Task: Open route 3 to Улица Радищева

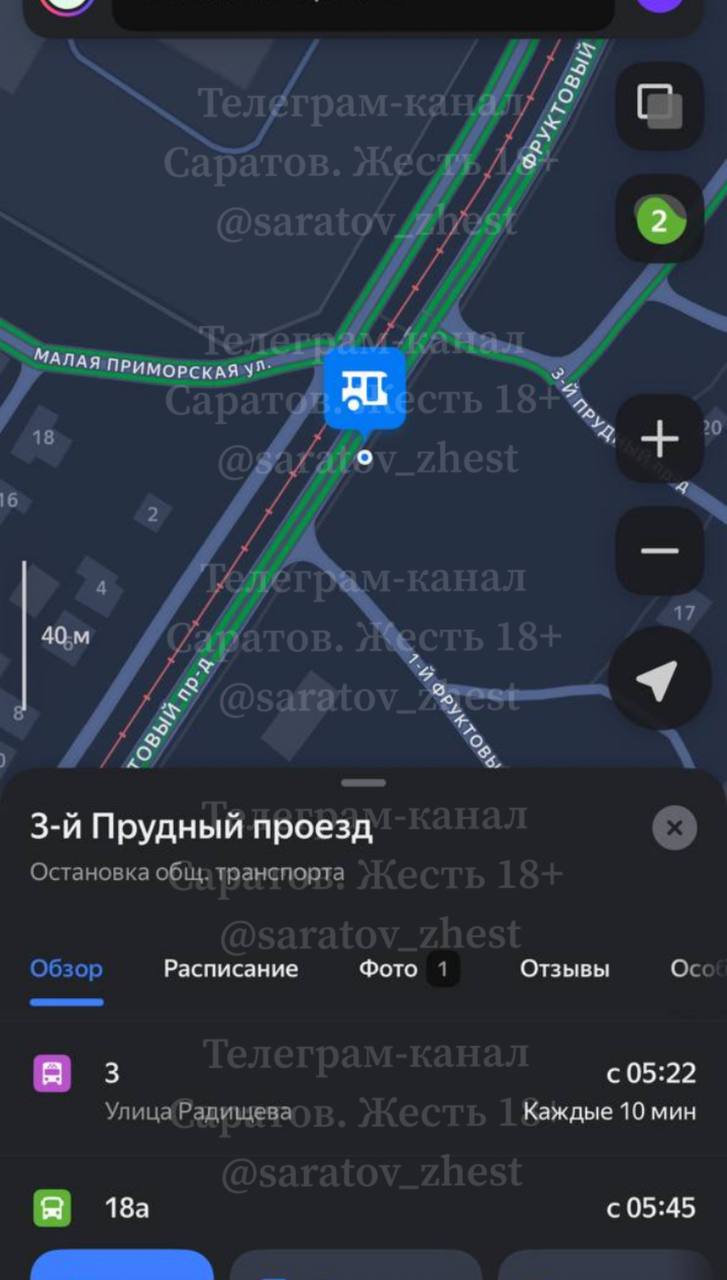Action: click(363, 1090)
